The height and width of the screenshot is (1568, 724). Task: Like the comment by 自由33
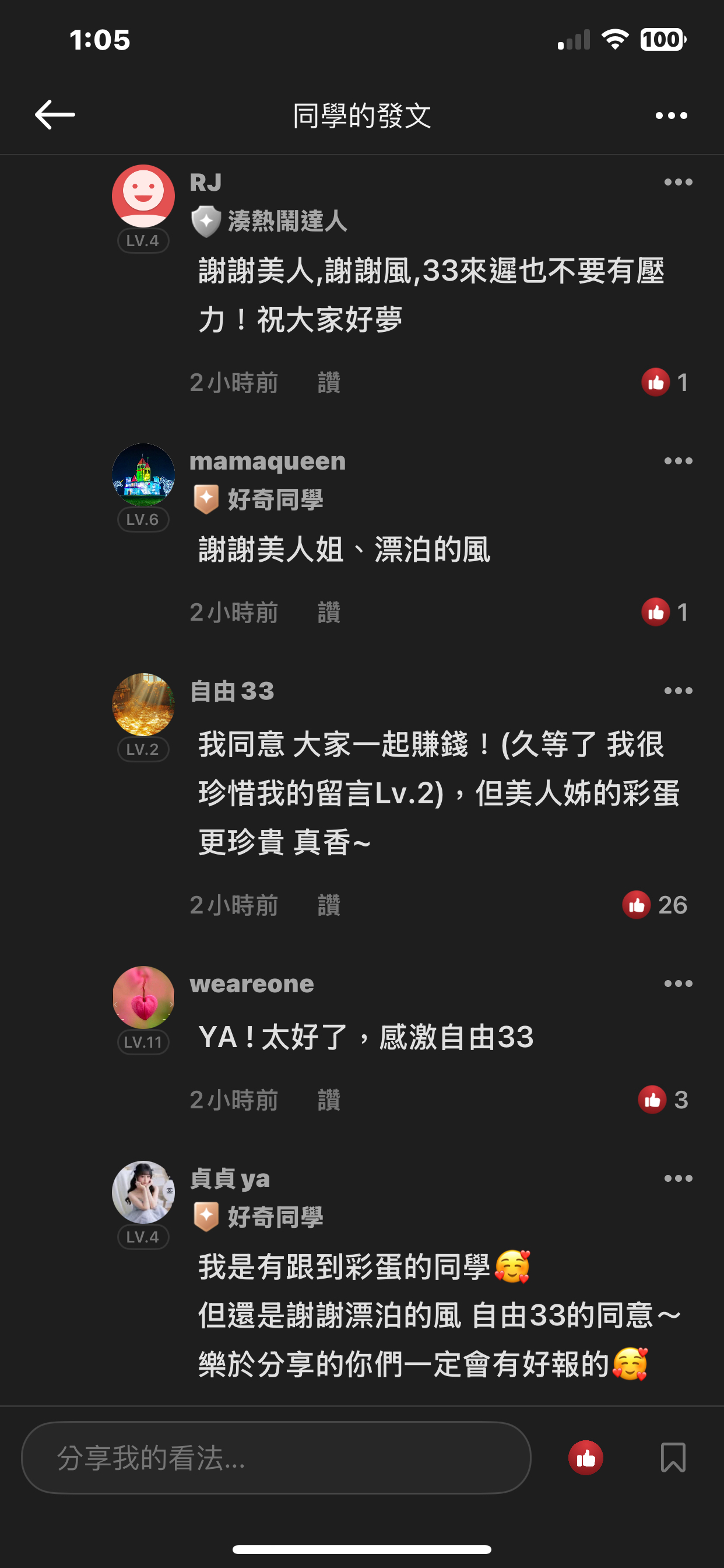329,905
